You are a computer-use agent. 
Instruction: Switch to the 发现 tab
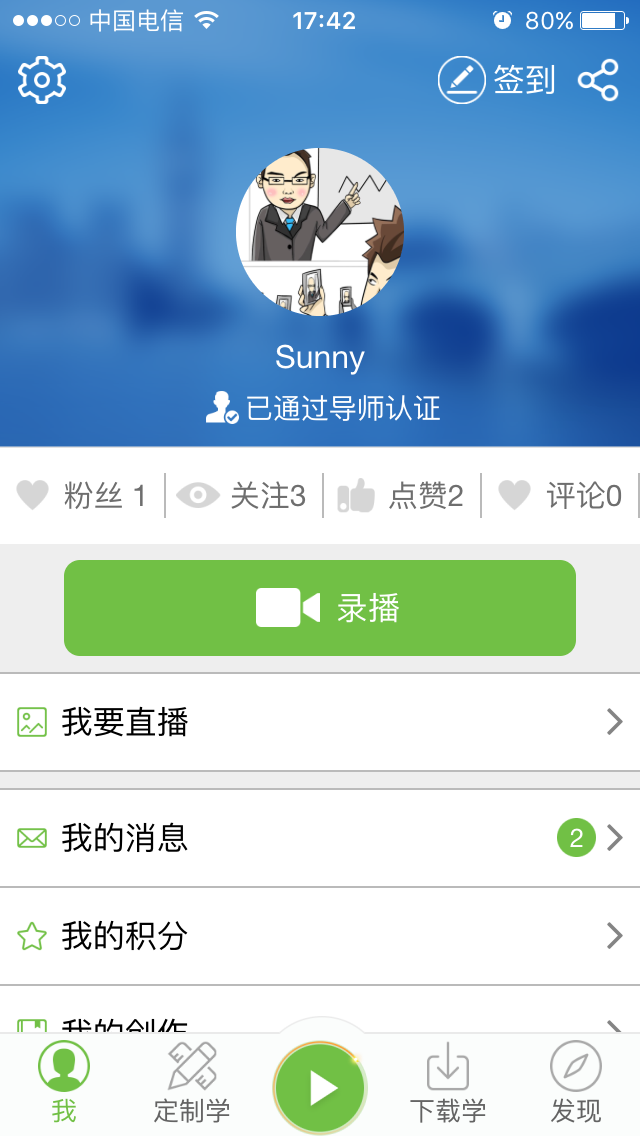576,1082
